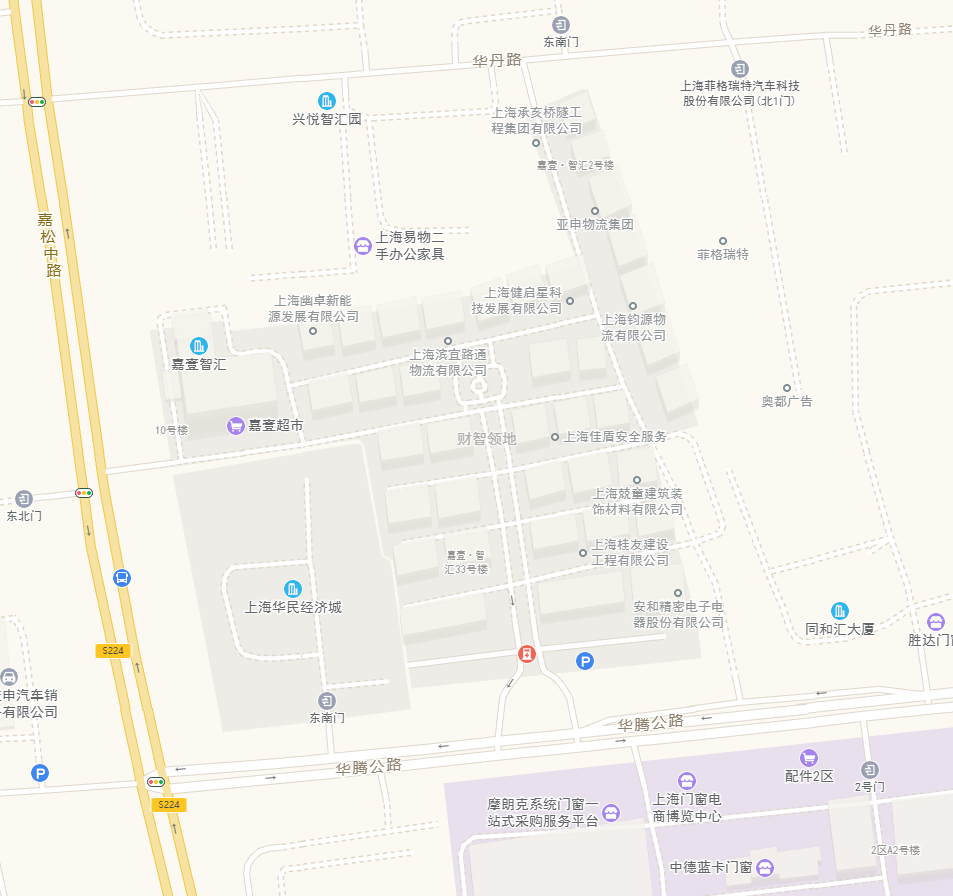Select the 亚申物流集团 point marker
The width and height of the screenshot is (953, 896).
[x=594, y=211]
